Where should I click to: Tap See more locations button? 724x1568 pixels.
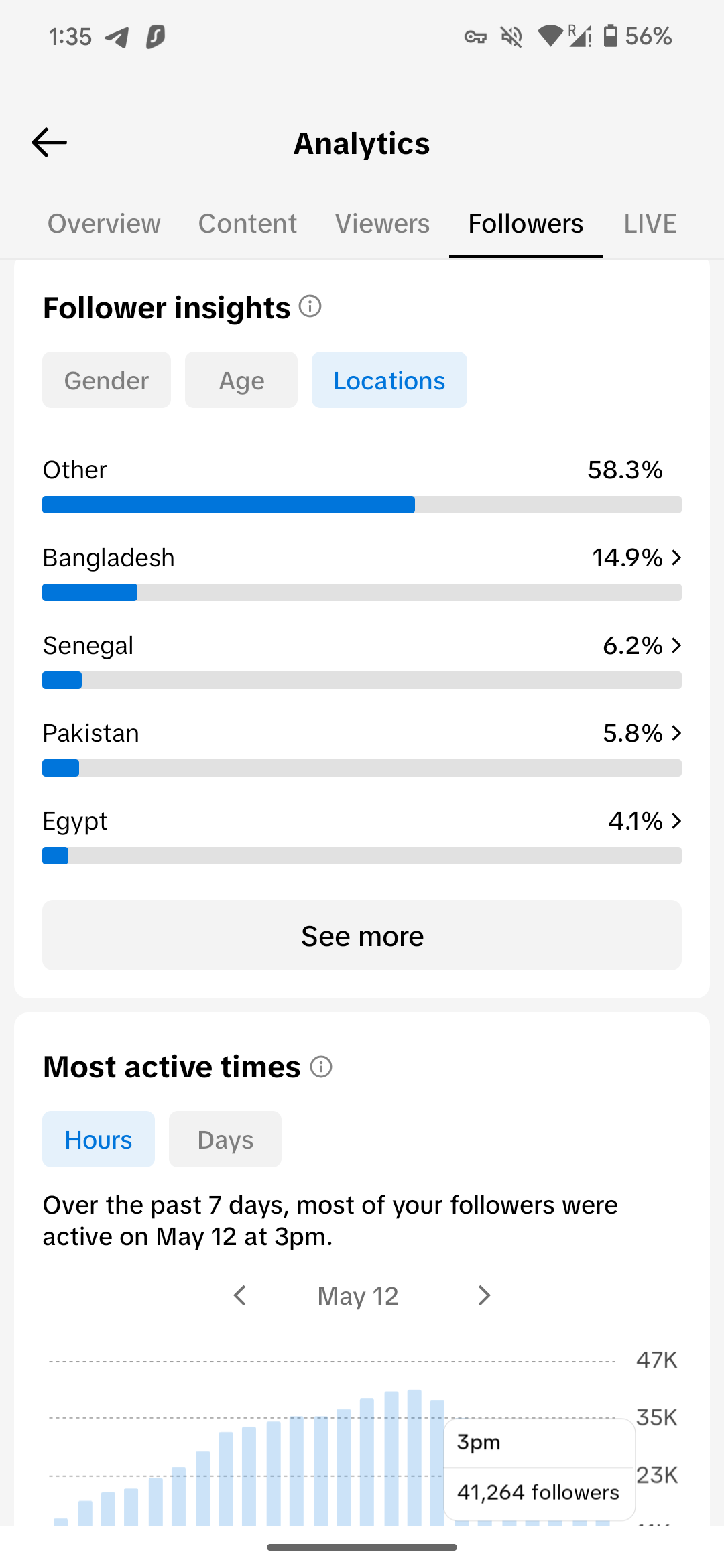click(x=362, y=935)
